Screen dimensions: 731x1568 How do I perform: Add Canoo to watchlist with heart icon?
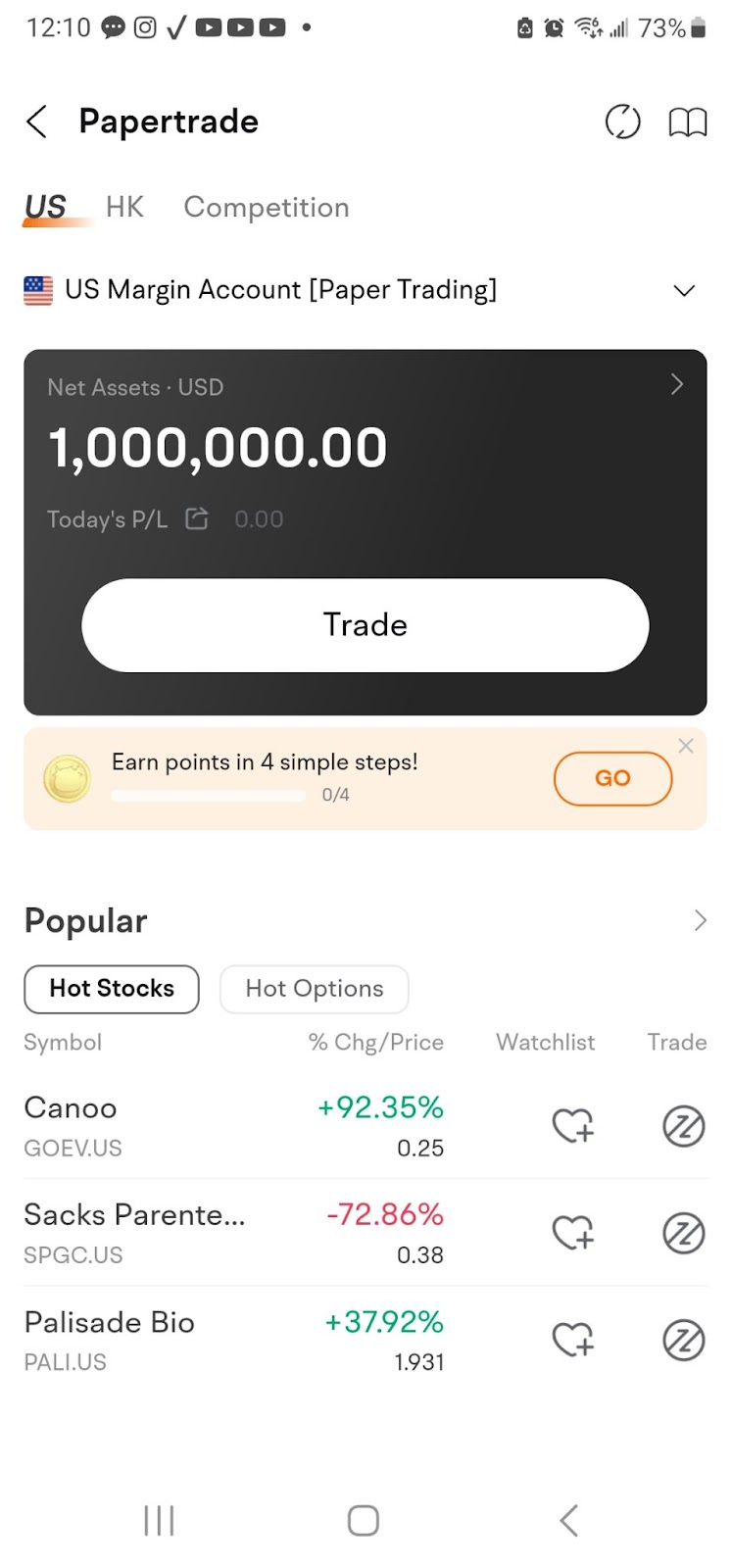coord(574,1126)
